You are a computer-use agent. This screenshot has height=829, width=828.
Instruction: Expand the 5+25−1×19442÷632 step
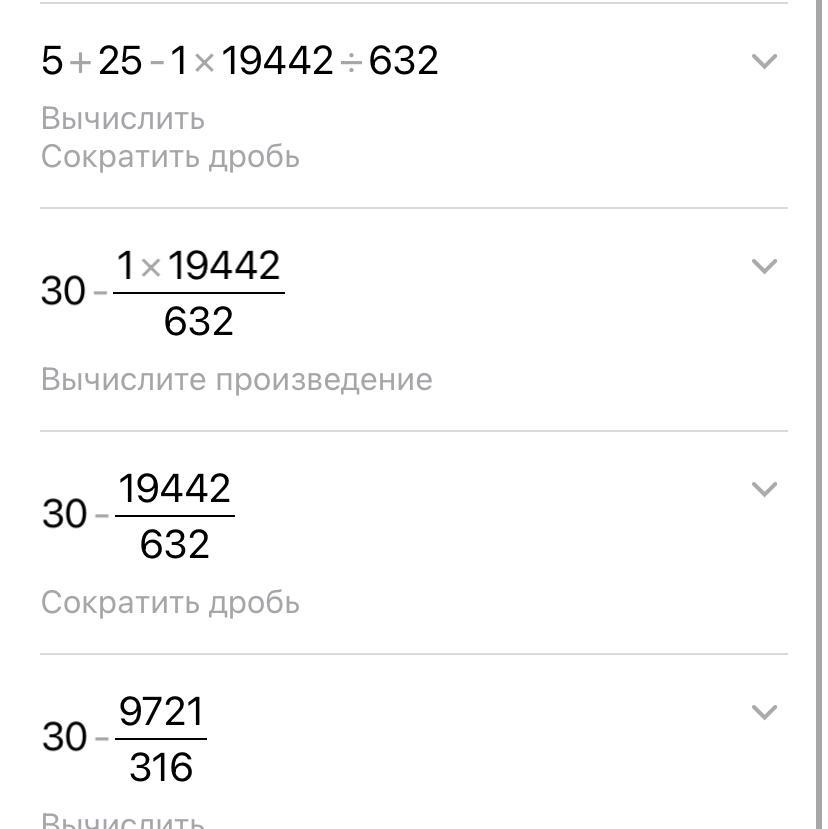(764, 61)
